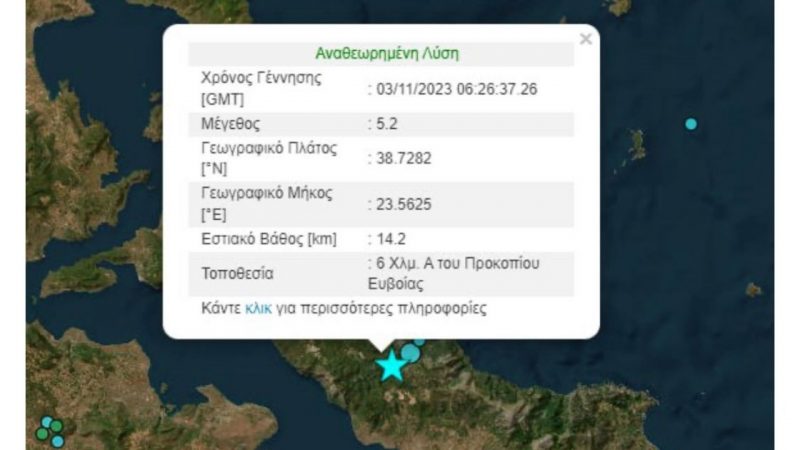Select the large cyan circle beside the star
Viewport: 800px width, 450px height.
[x=410, y=352]
